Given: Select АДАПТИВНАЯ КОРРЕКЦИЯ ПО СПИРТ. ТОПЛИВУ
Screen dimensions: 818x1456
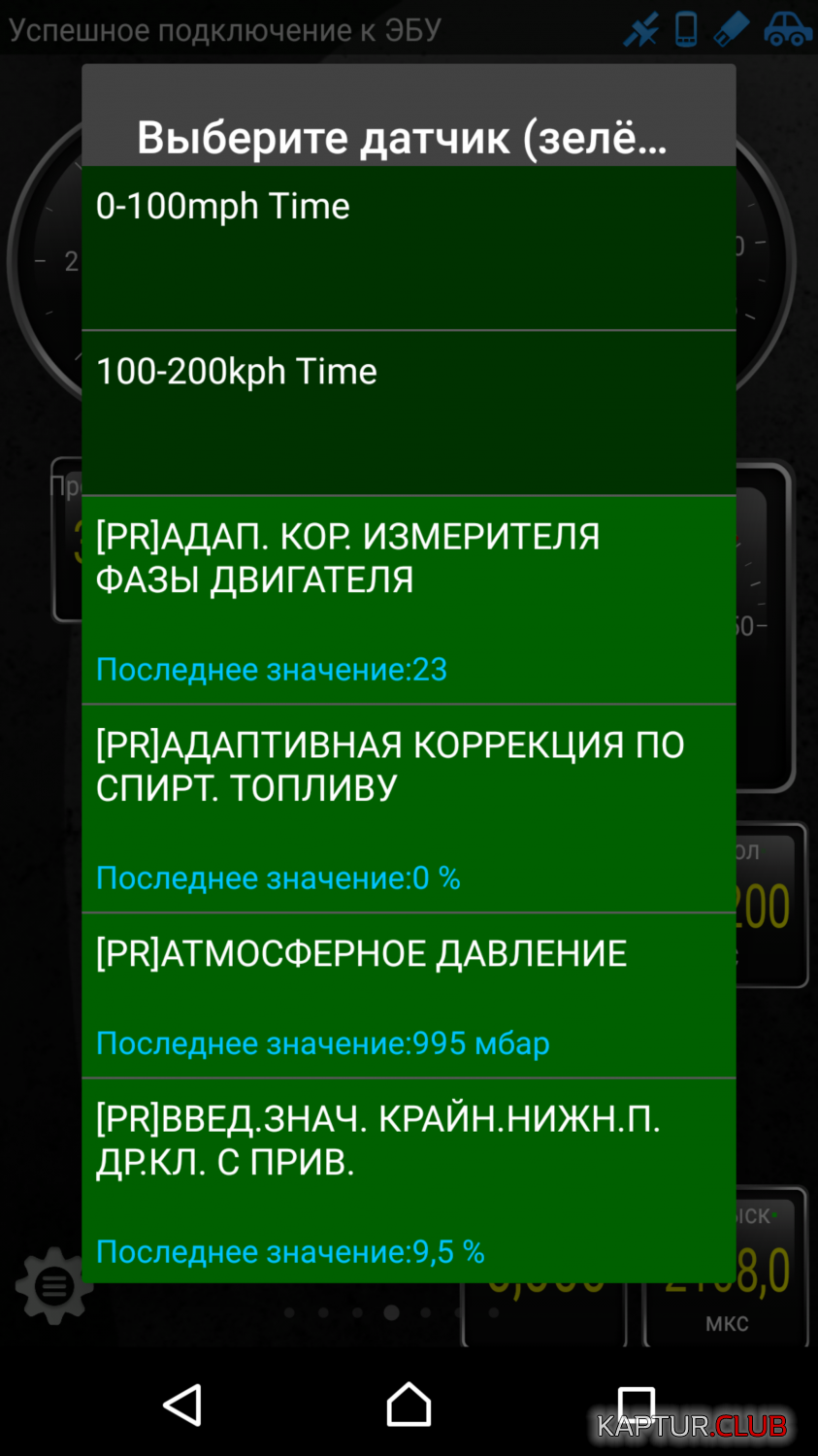Looking at the screenshot, I should 409,809.
